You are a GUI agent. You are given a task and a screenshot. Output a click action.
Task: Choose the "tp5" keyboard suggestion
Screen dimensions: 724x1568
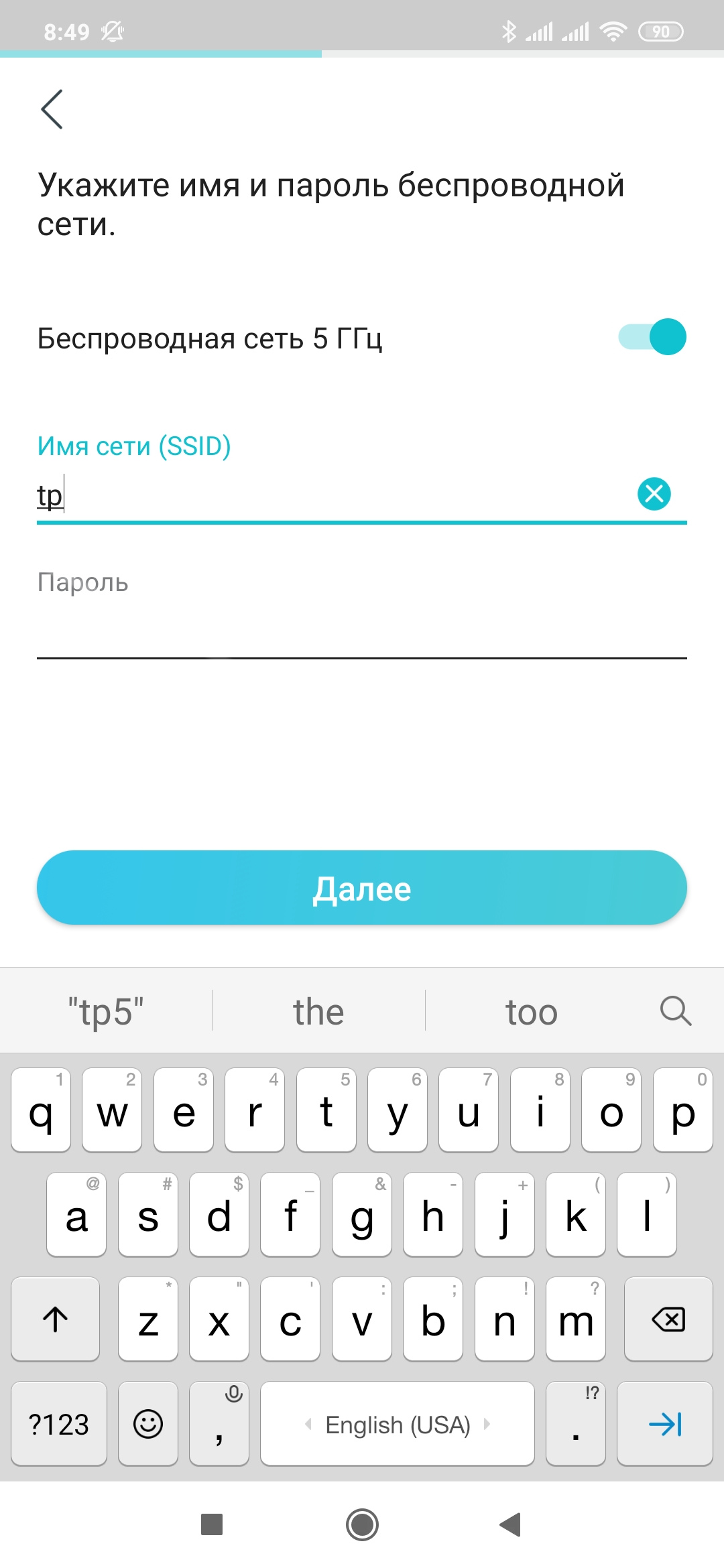click(x=106, y=1011)
